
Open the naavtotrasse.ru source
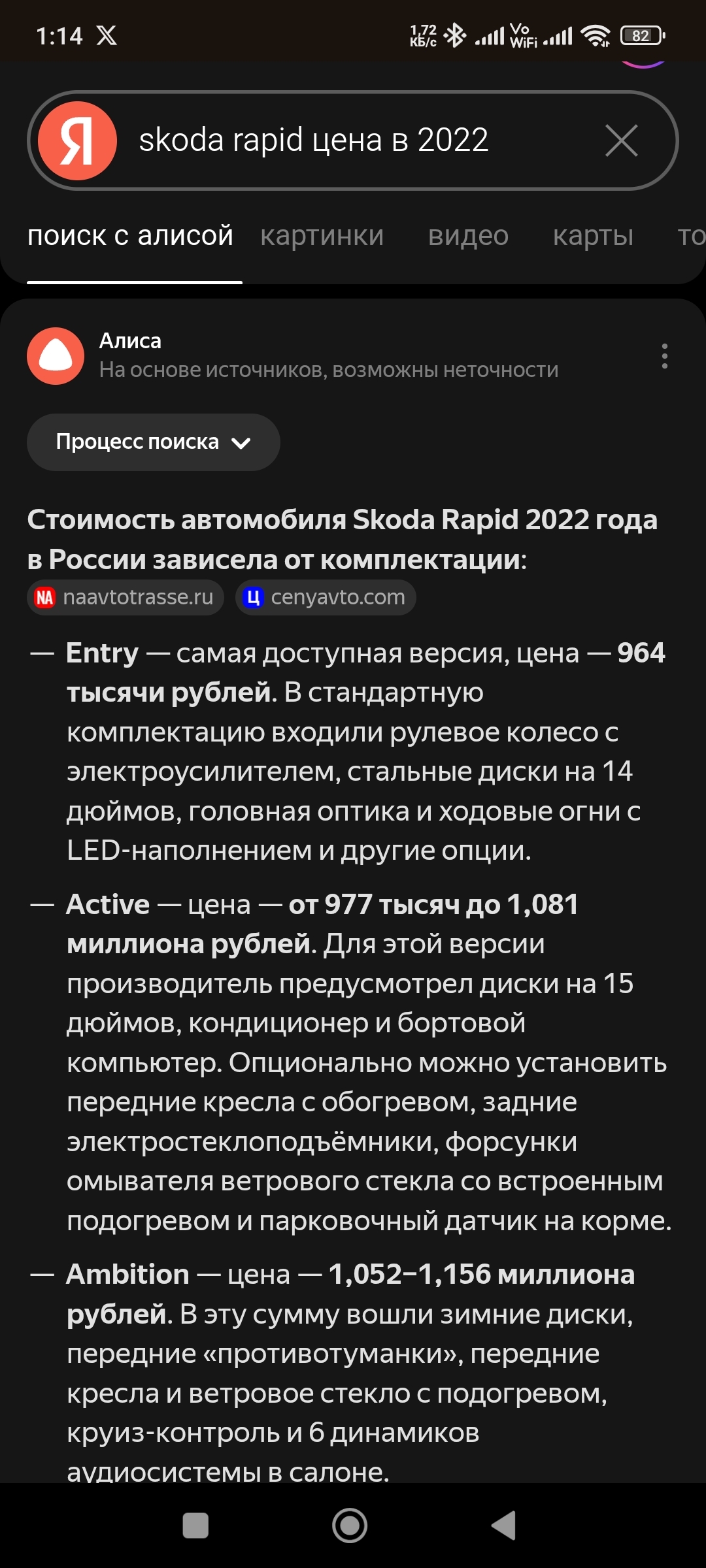126,597
